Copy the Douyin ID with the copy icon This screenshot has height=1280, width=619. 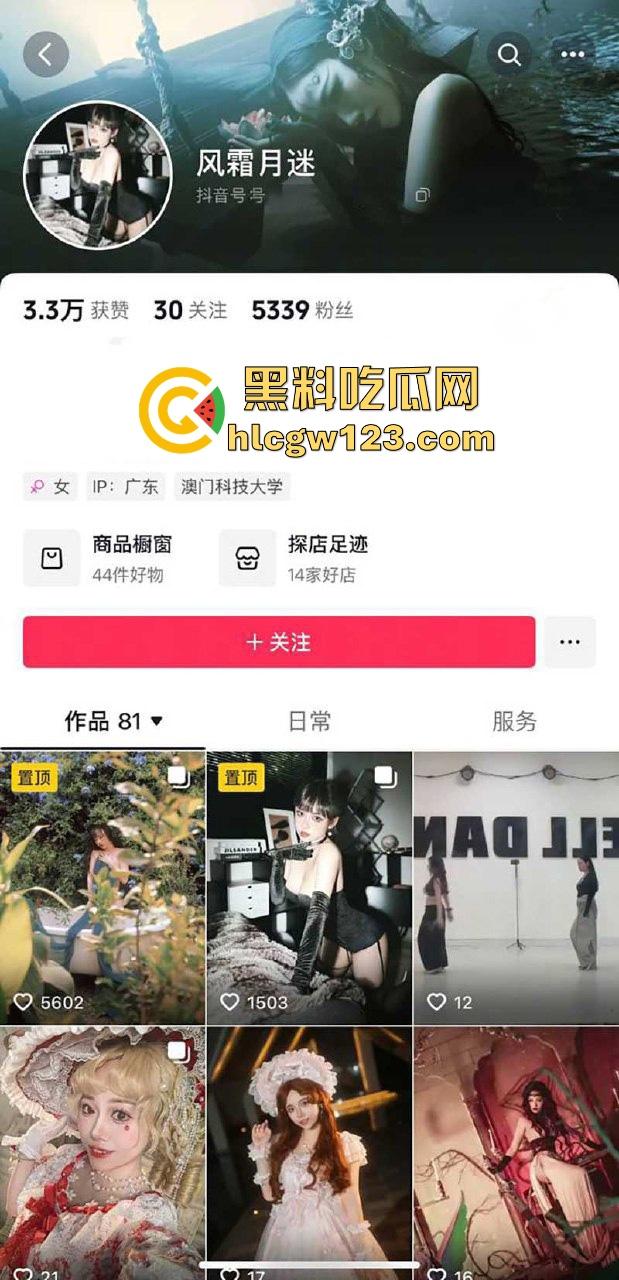point(423,195)
